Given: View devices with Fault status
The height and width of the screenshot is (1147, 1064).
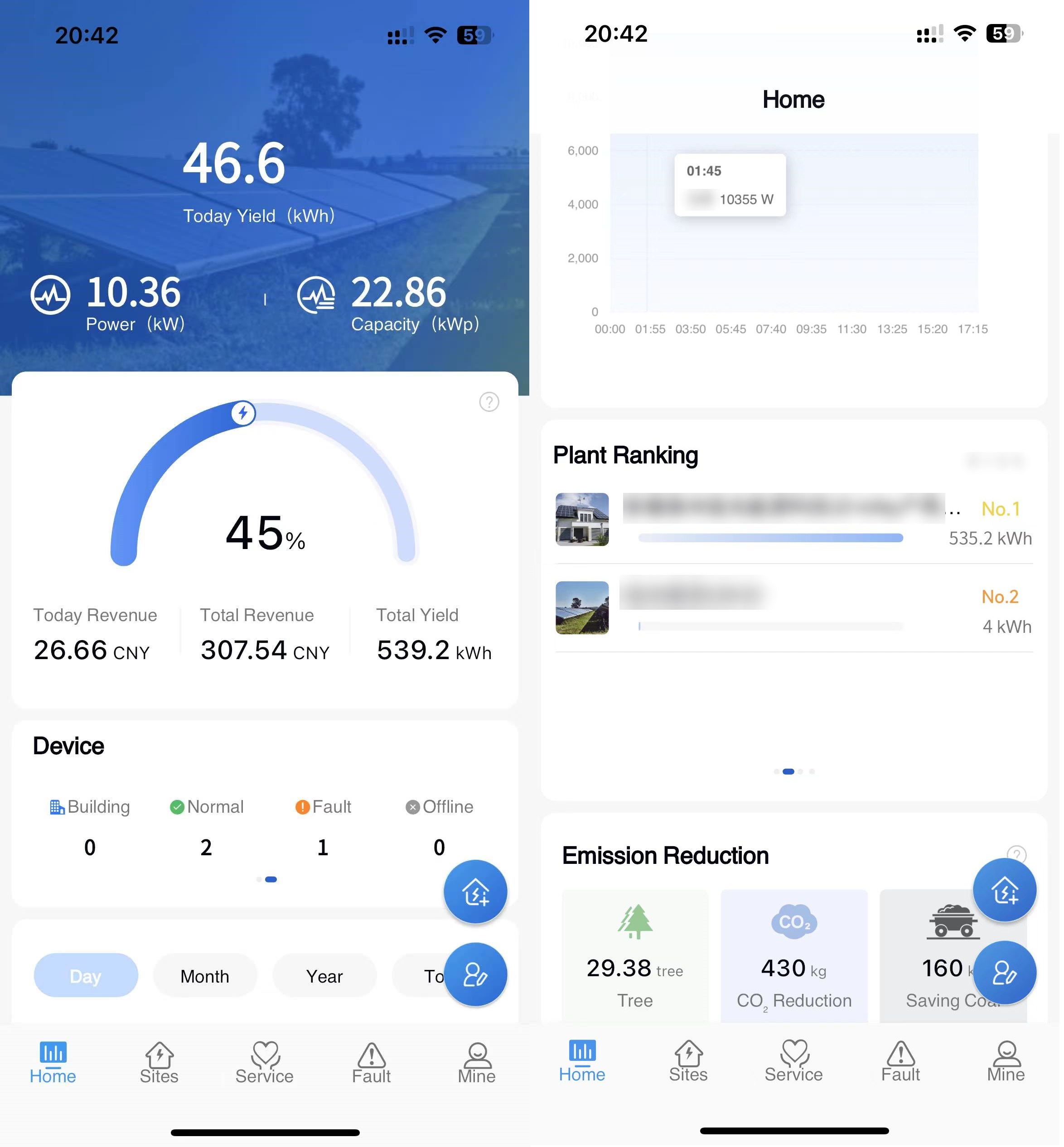Looking at the screenshot, I should (324, 828).
